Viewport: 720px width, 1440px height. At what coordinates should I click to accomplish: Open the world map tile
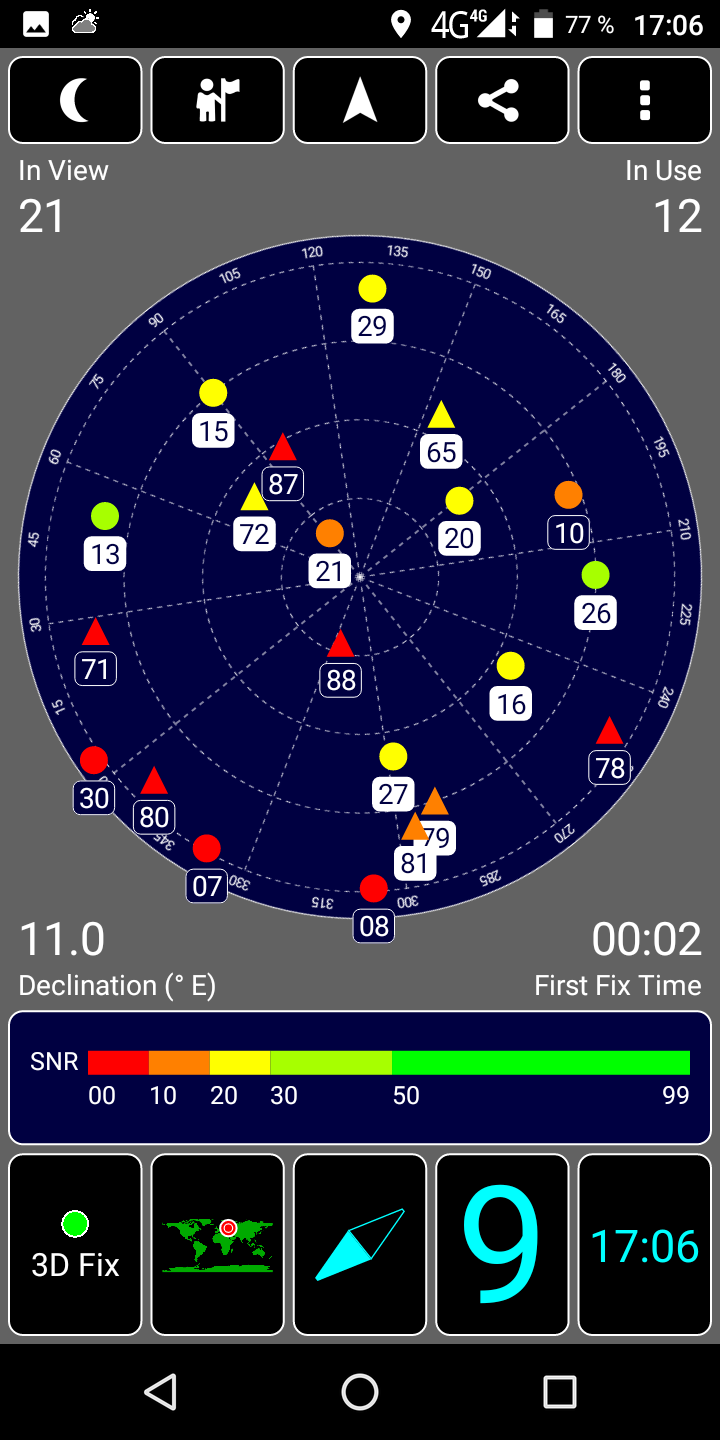[217, 1245]
